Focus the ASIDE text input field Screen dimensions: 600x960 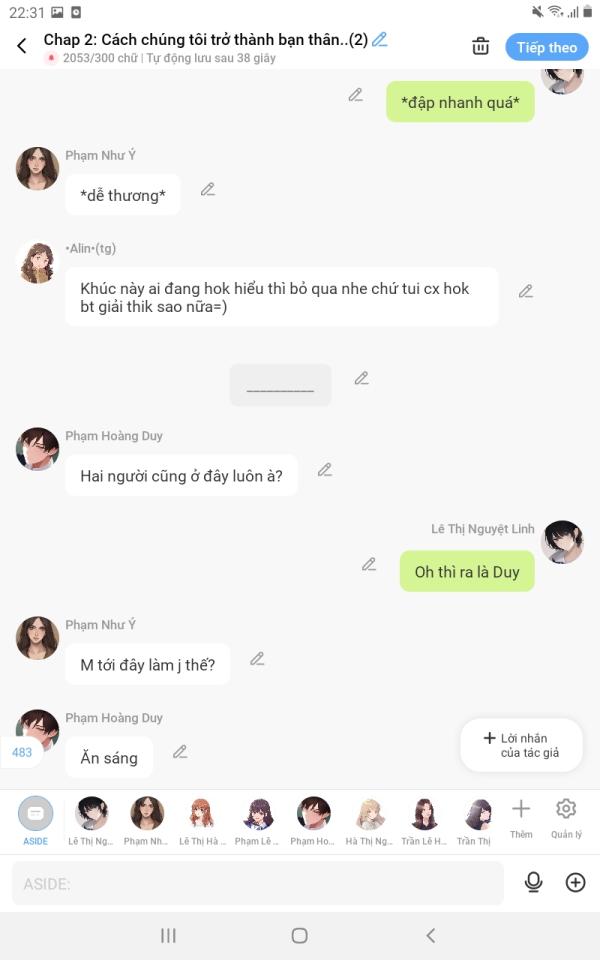pyautogui.click(x=258, y=883)
